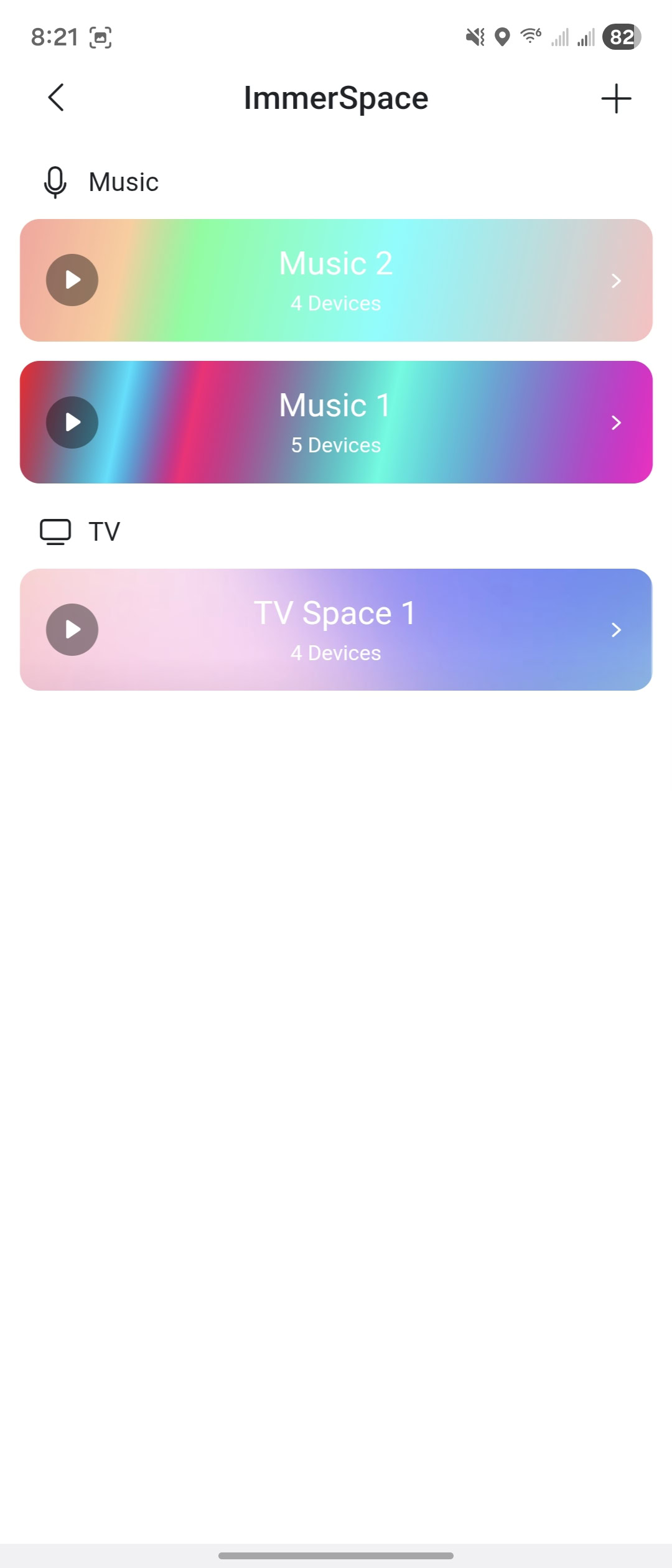The width and height of the screenshot is (672, 1568).
Task: Play the Music 1 space
Action: (72, 422)
